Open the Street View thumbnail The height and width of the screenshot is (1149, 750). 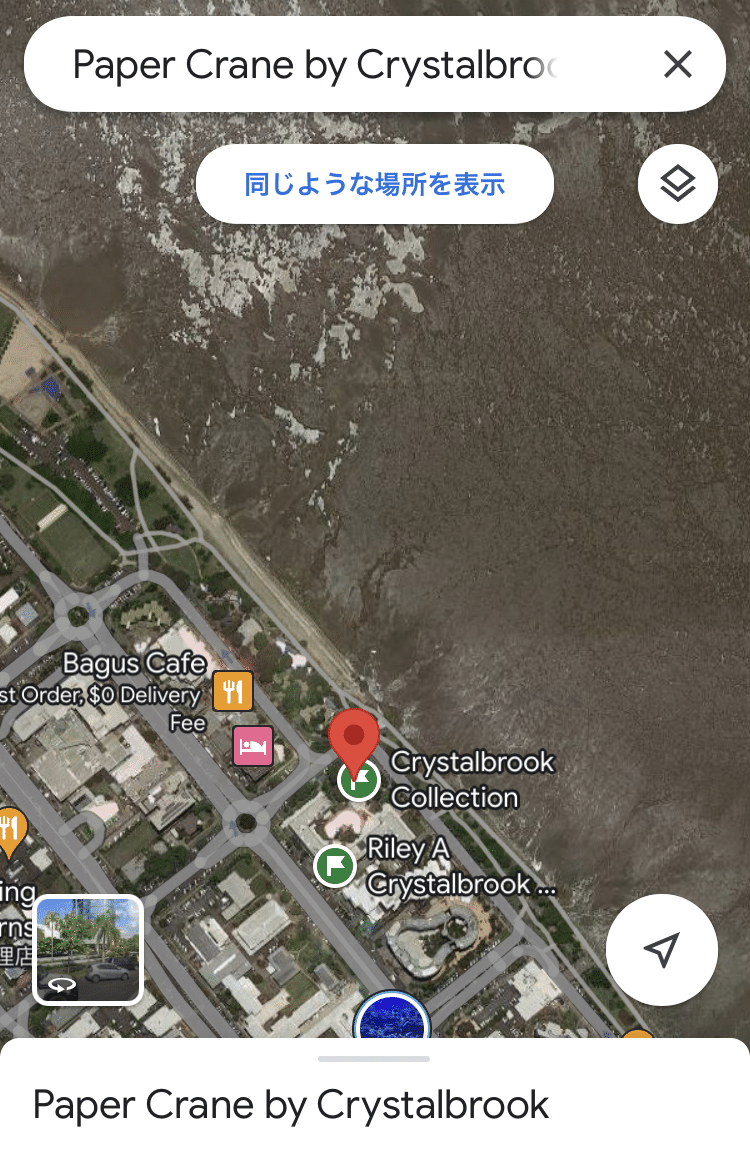coord(89,949)
